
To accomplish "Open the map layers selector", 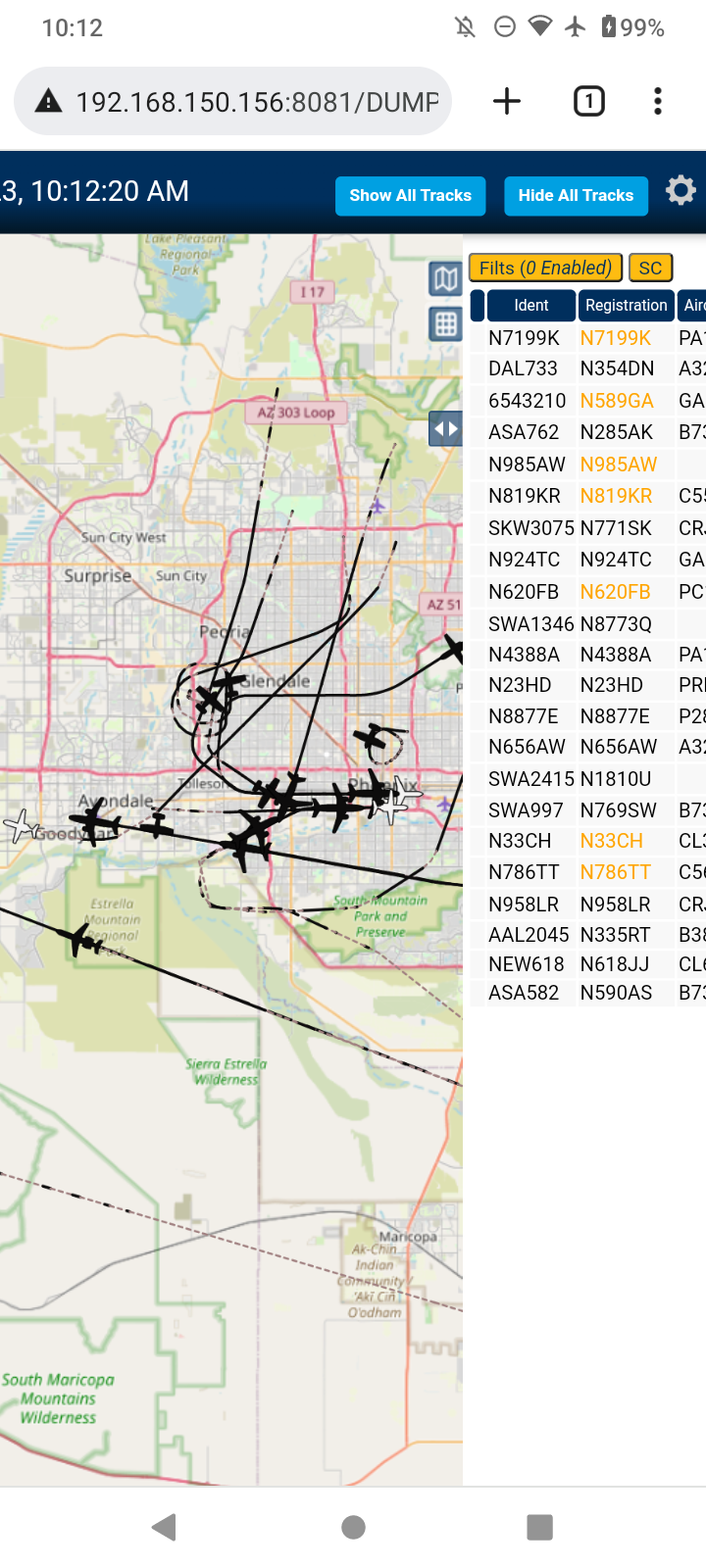I will coord(445,279).
